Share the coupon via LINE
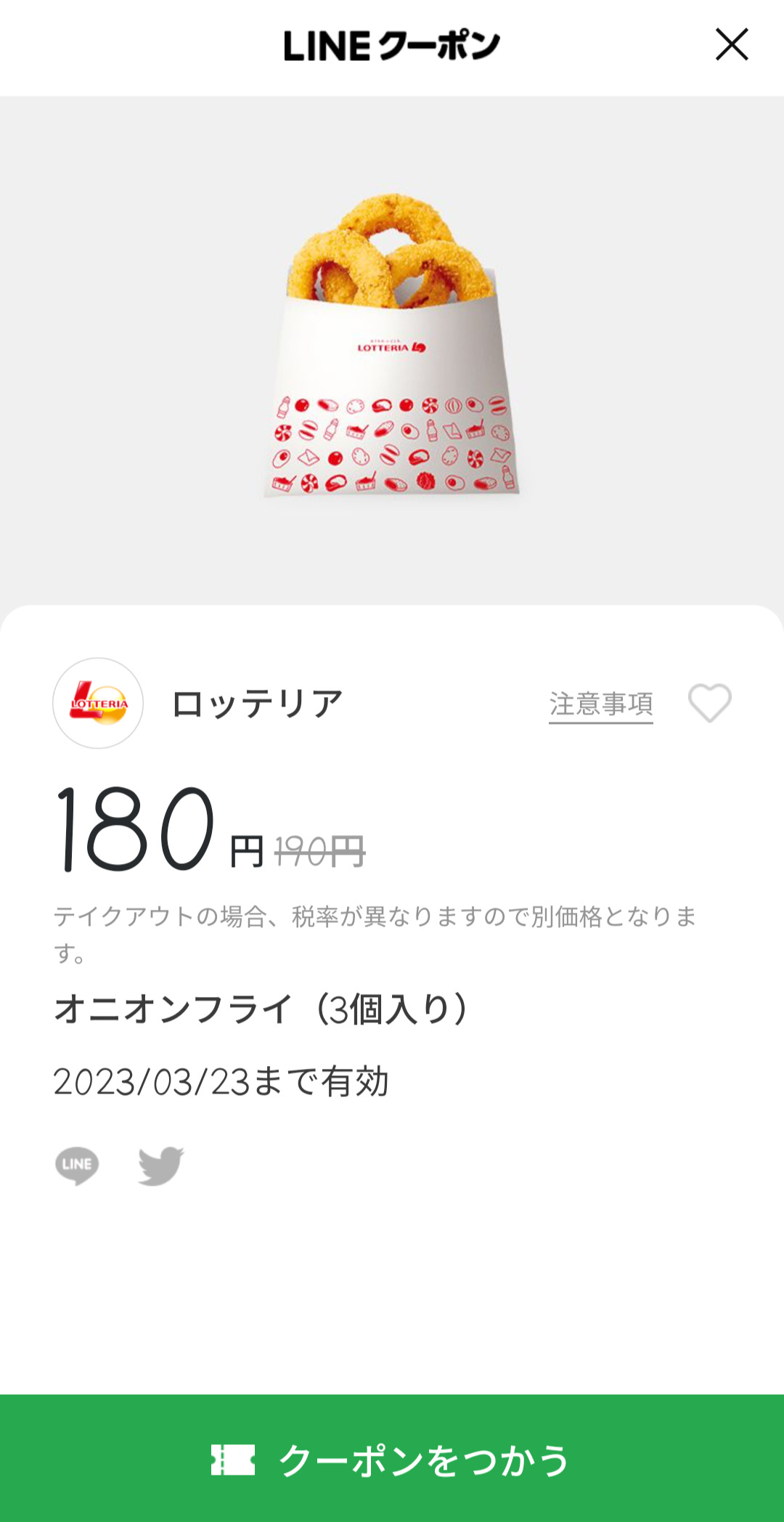The image size is (784, 1522). [77, 1165]
